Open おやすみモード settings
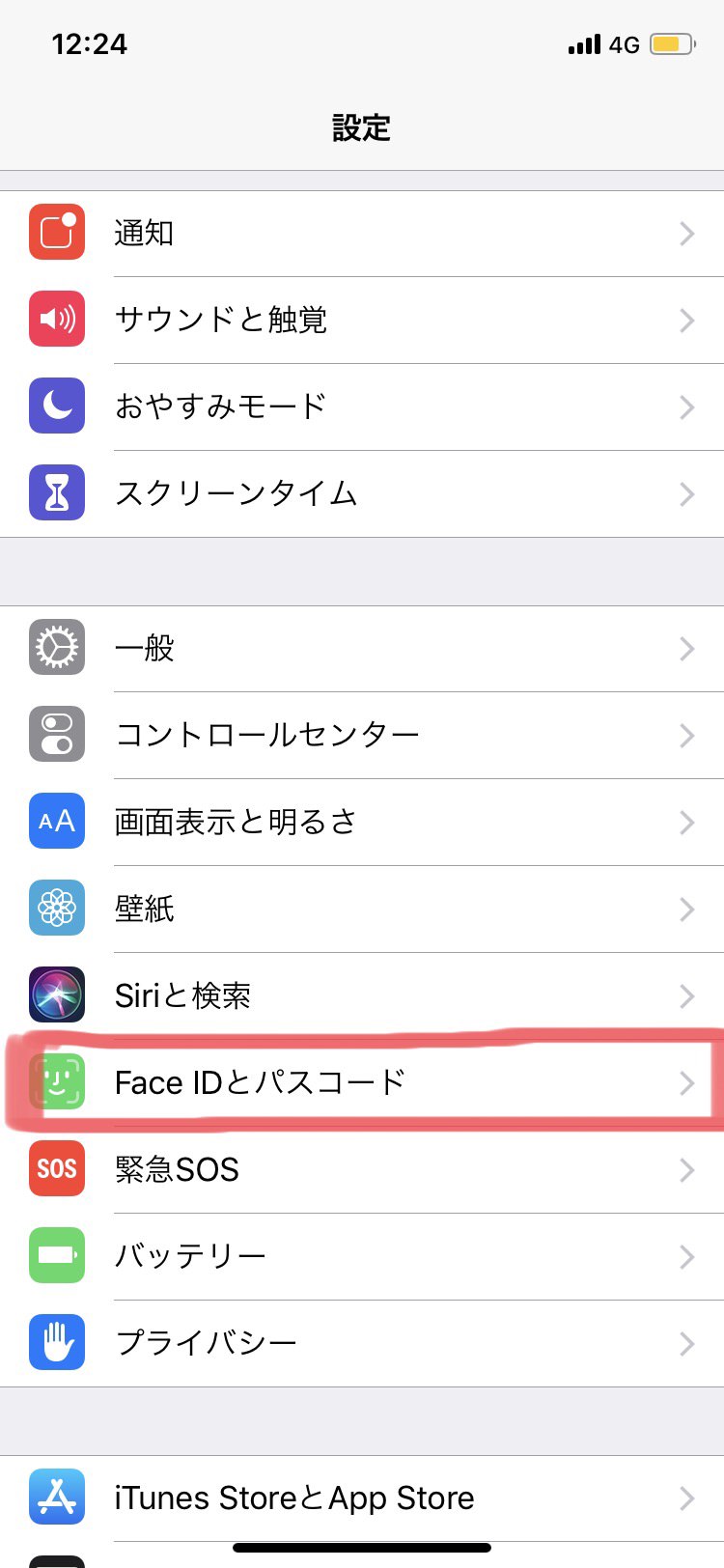The image size is (724, 1568). pos(362,406)
